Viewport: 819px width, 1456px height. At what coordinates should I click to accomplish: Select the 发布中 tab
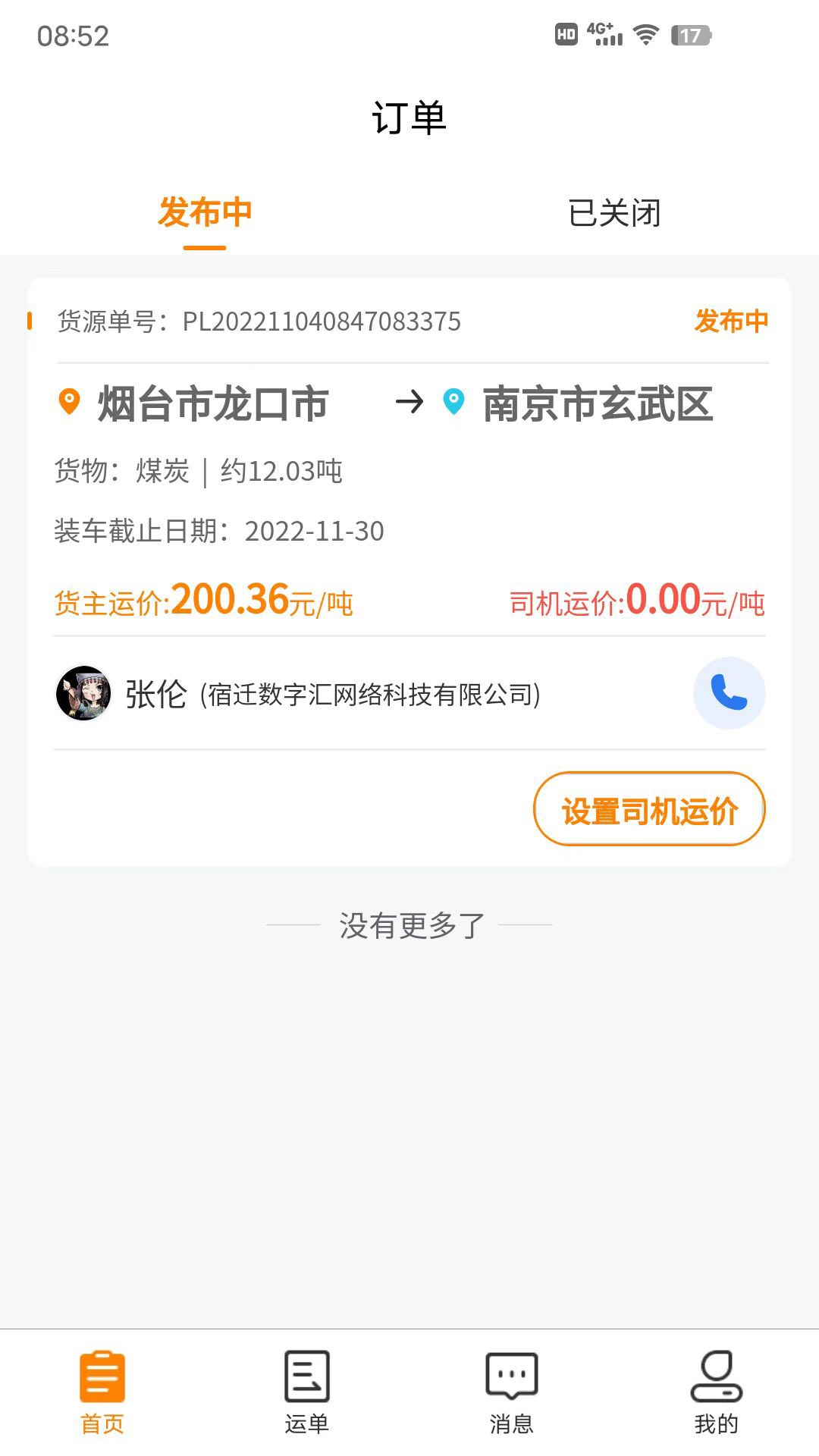(205, 215)
